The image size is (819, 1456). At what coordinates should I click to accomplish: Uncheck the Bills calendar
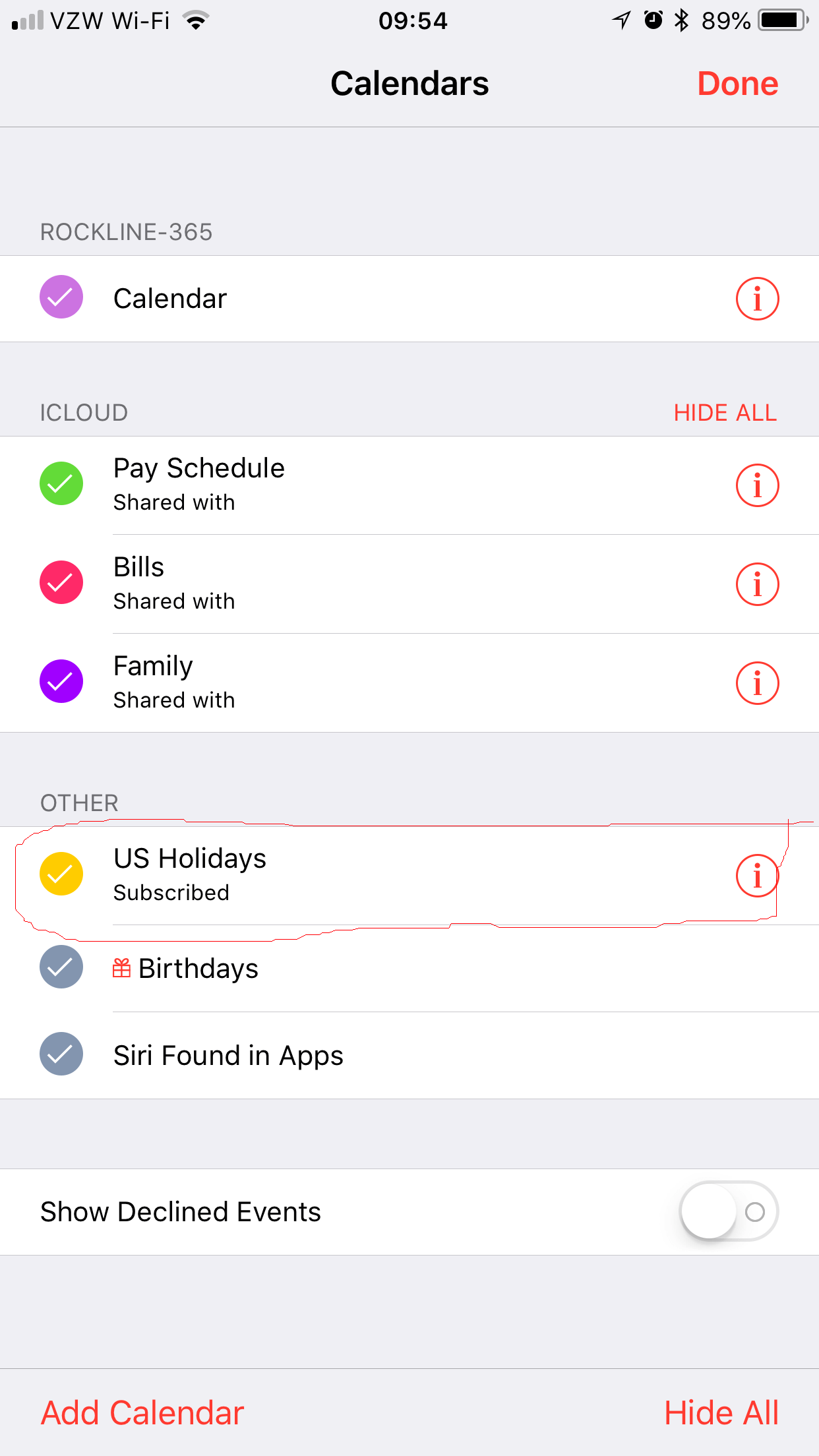click(61, 583)
